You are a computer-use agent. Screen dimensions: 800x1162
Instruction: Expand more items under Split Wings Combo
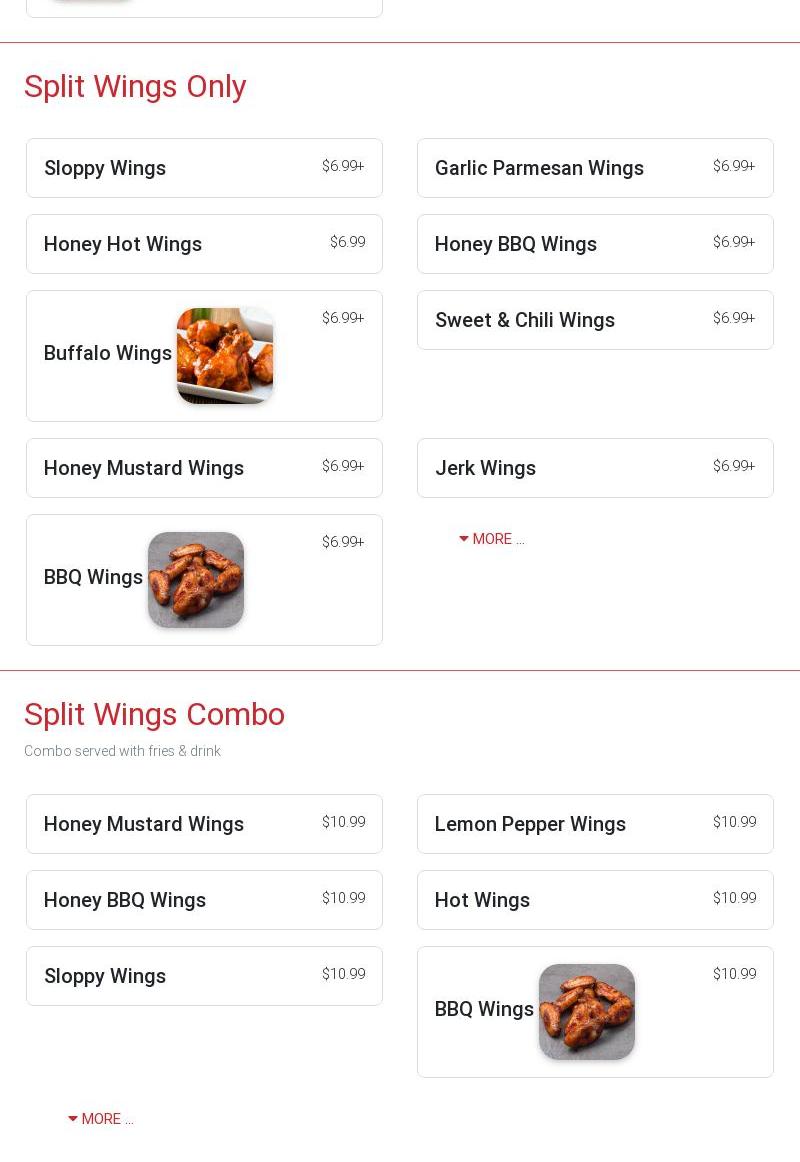(x=101, y=1119)
